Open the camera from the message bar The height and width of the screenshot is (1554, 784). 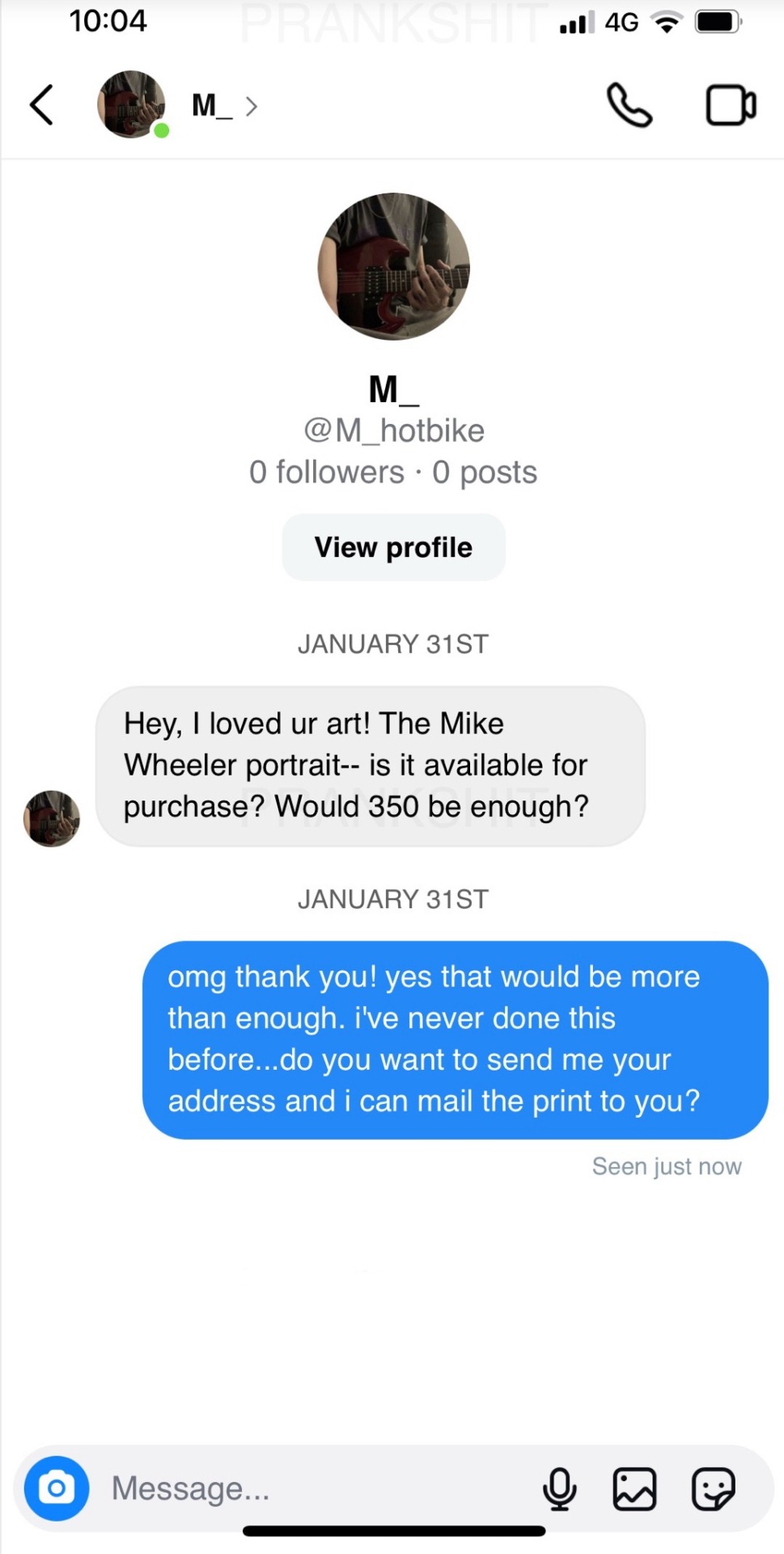tap(57, 1488)
